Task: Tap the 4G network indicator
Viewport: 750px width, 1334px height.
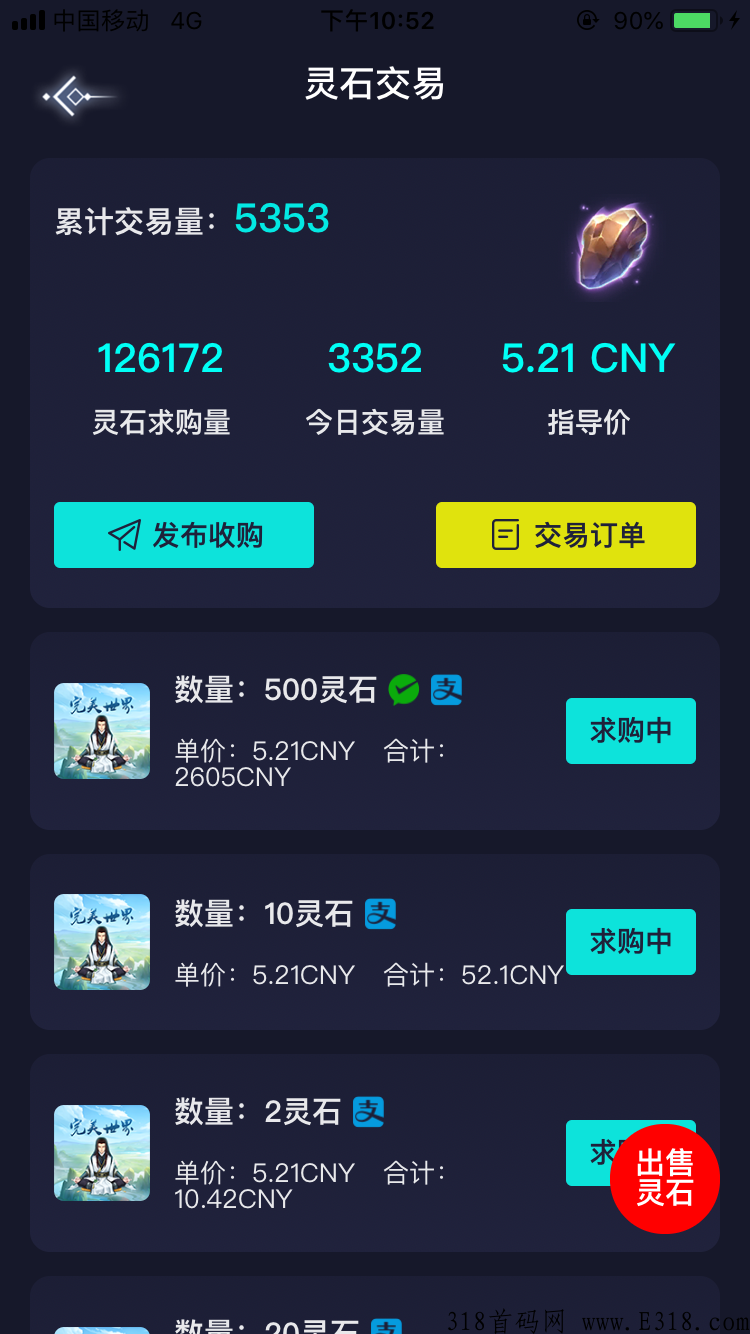Action: click(x=185, y=18)
